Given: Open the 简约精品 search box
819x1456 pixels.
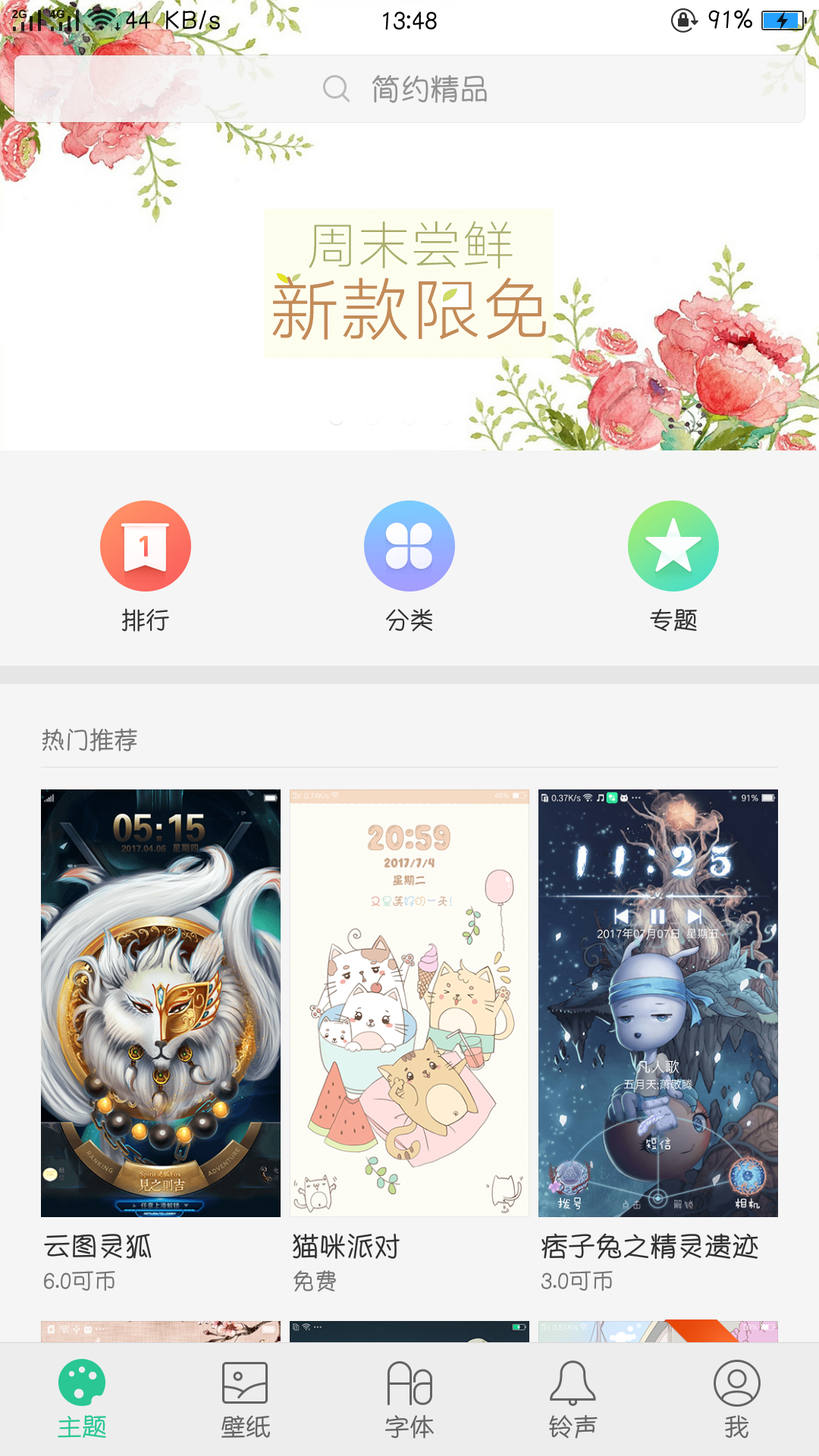Looking at the screenshot, I should pos(409,89).
